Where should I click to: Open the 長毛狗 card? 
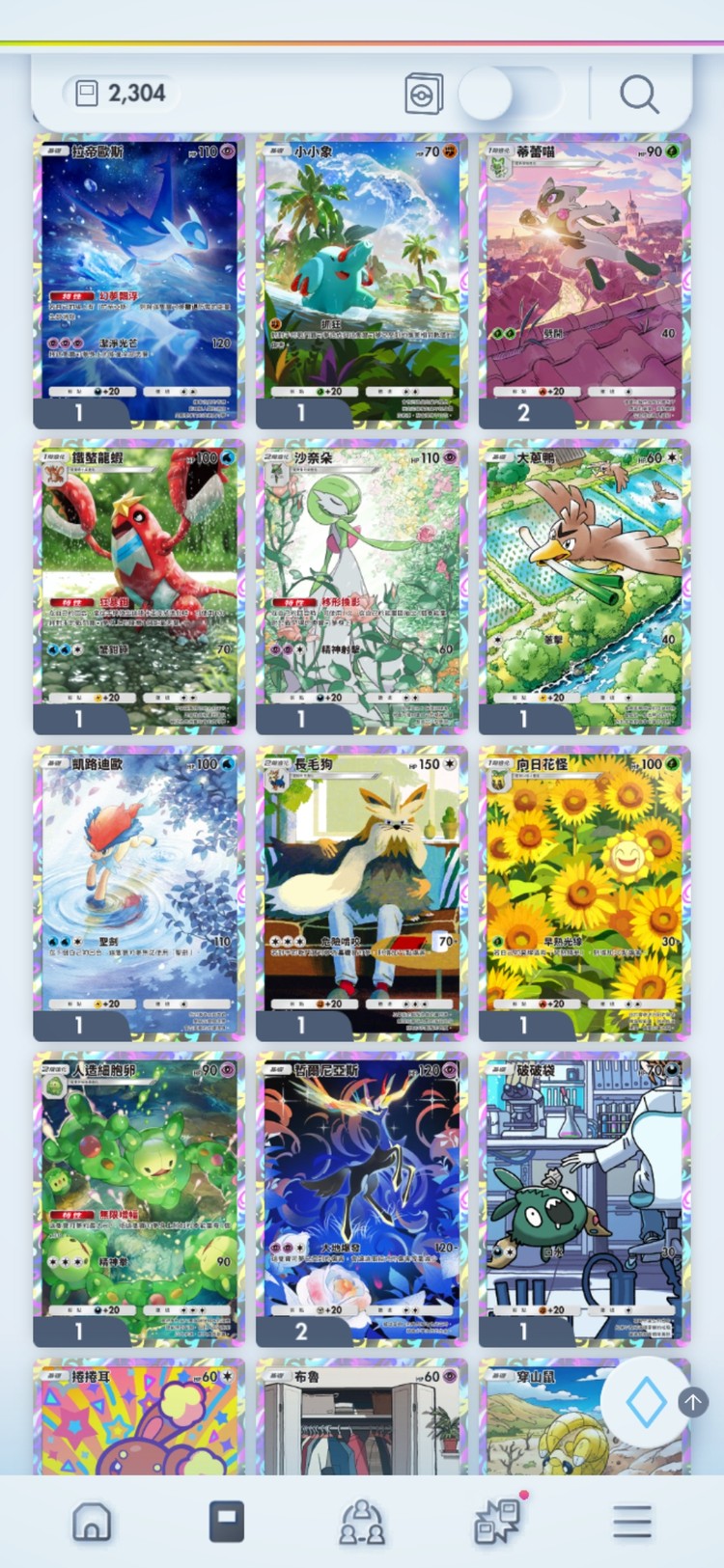(362, 892)
